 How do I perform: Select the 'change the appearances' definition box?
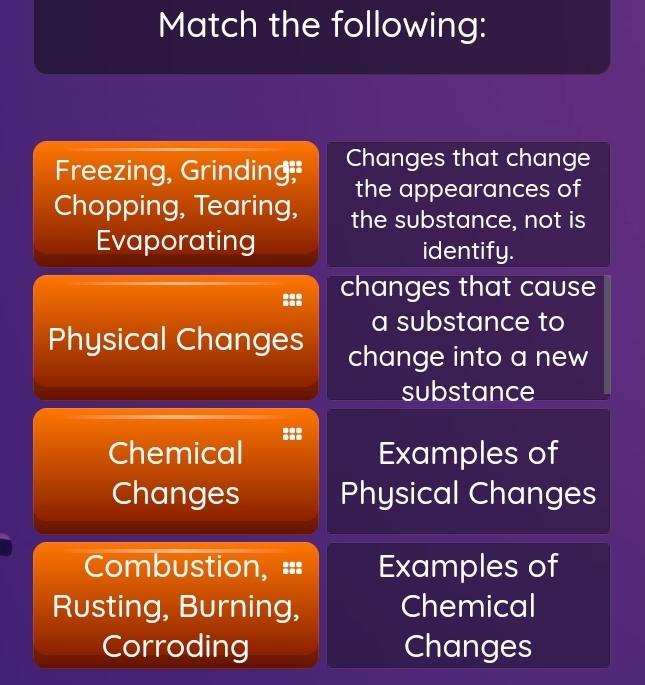tap(468, 205)
